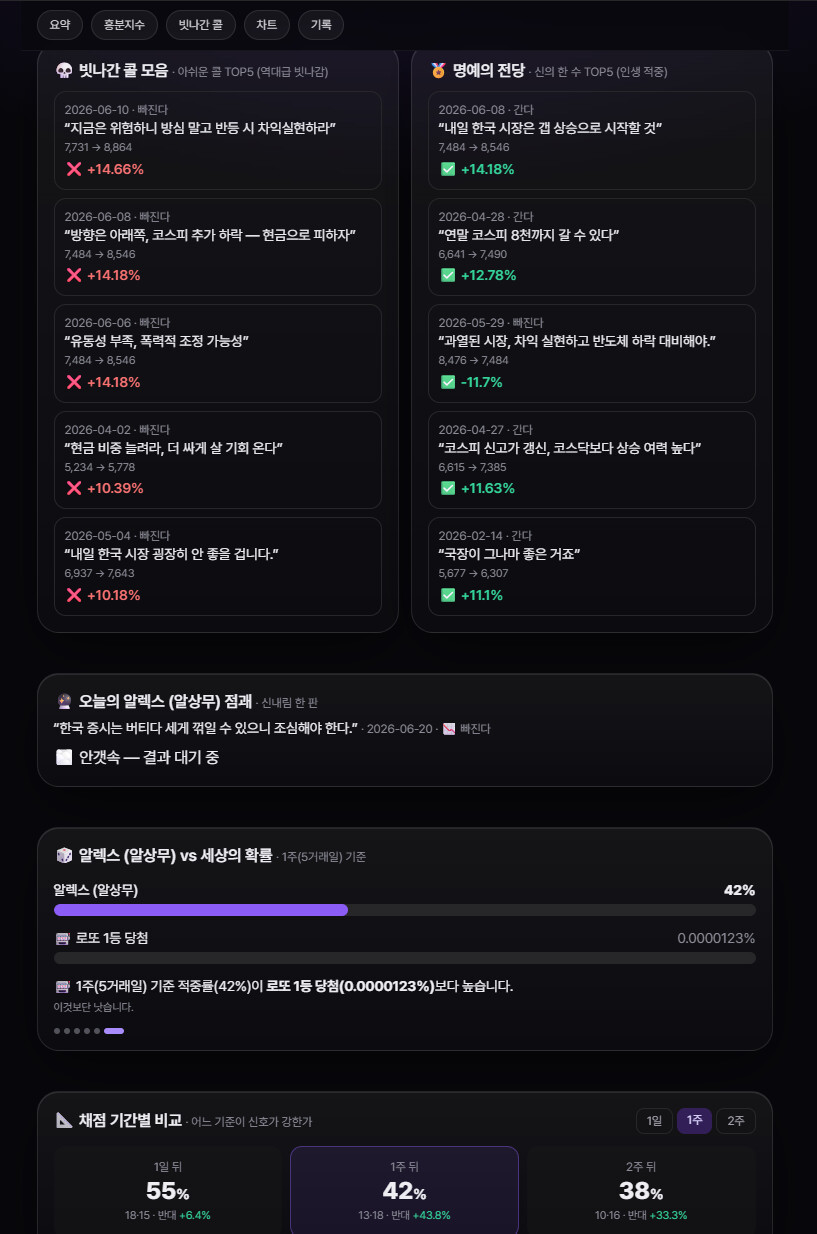
Task: Tap the first carousel page dot
Action: tap(57, 1031)
